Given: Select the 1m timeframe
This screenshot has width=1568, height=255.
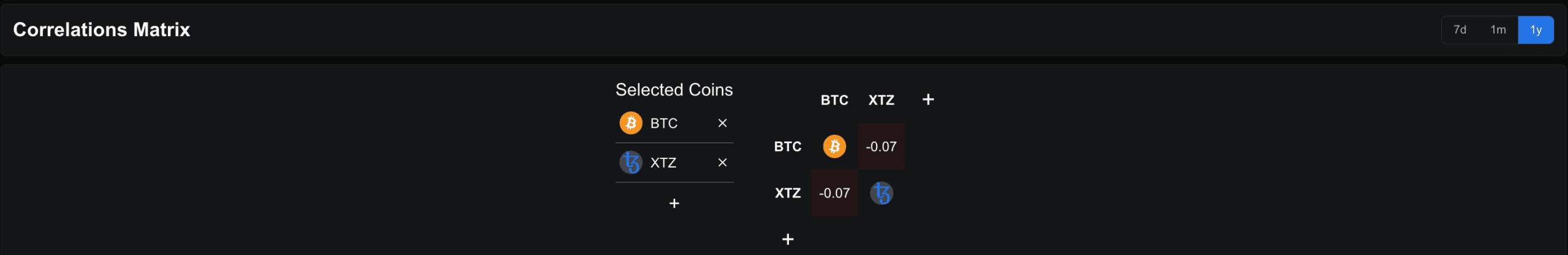Looking at the screenshot, I should 1498,30.
